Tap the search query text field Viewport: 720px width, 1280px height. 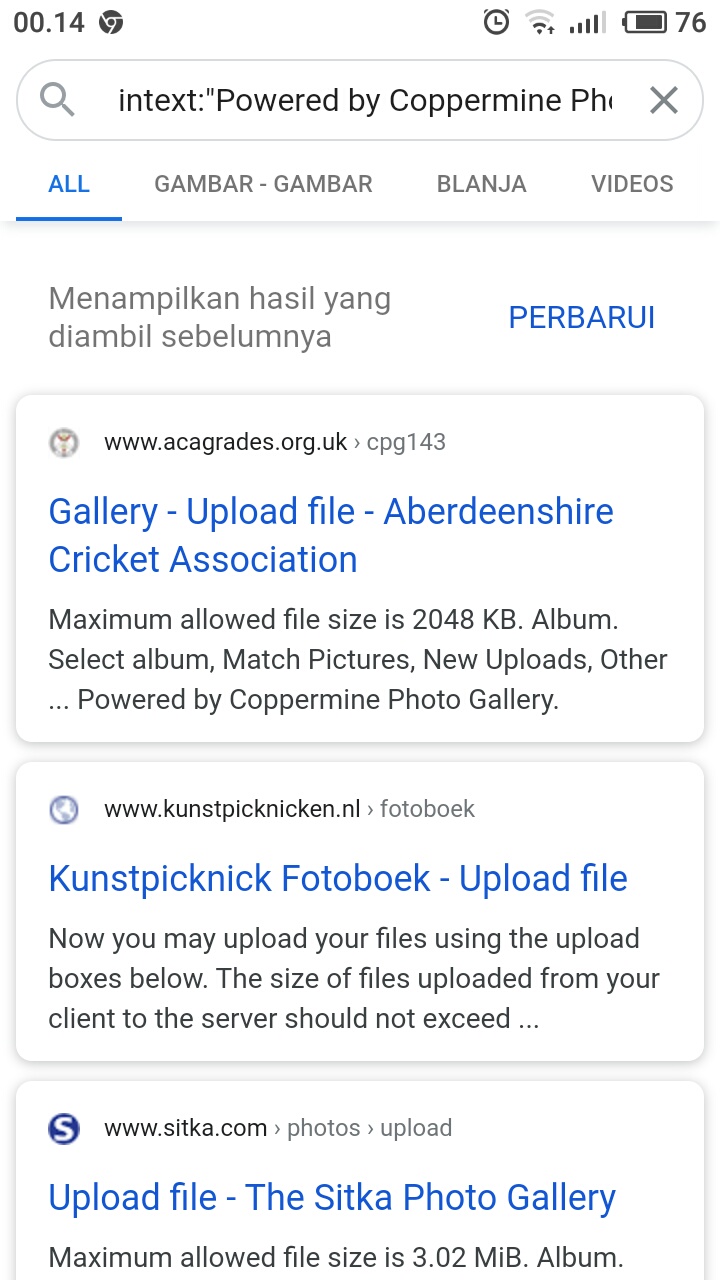[365, 100]
